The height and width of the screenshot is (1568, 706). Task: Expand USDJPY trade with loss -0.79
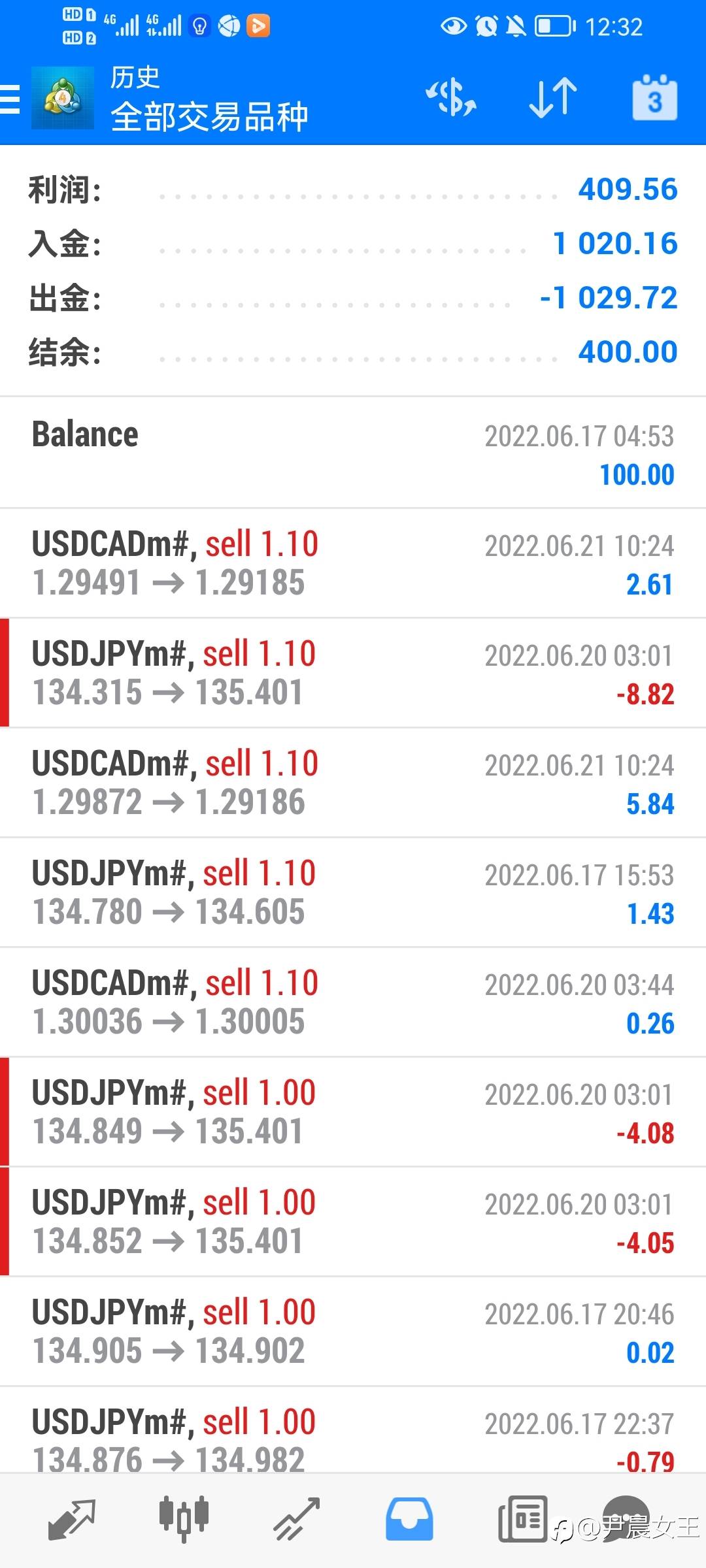(353, 1437)
